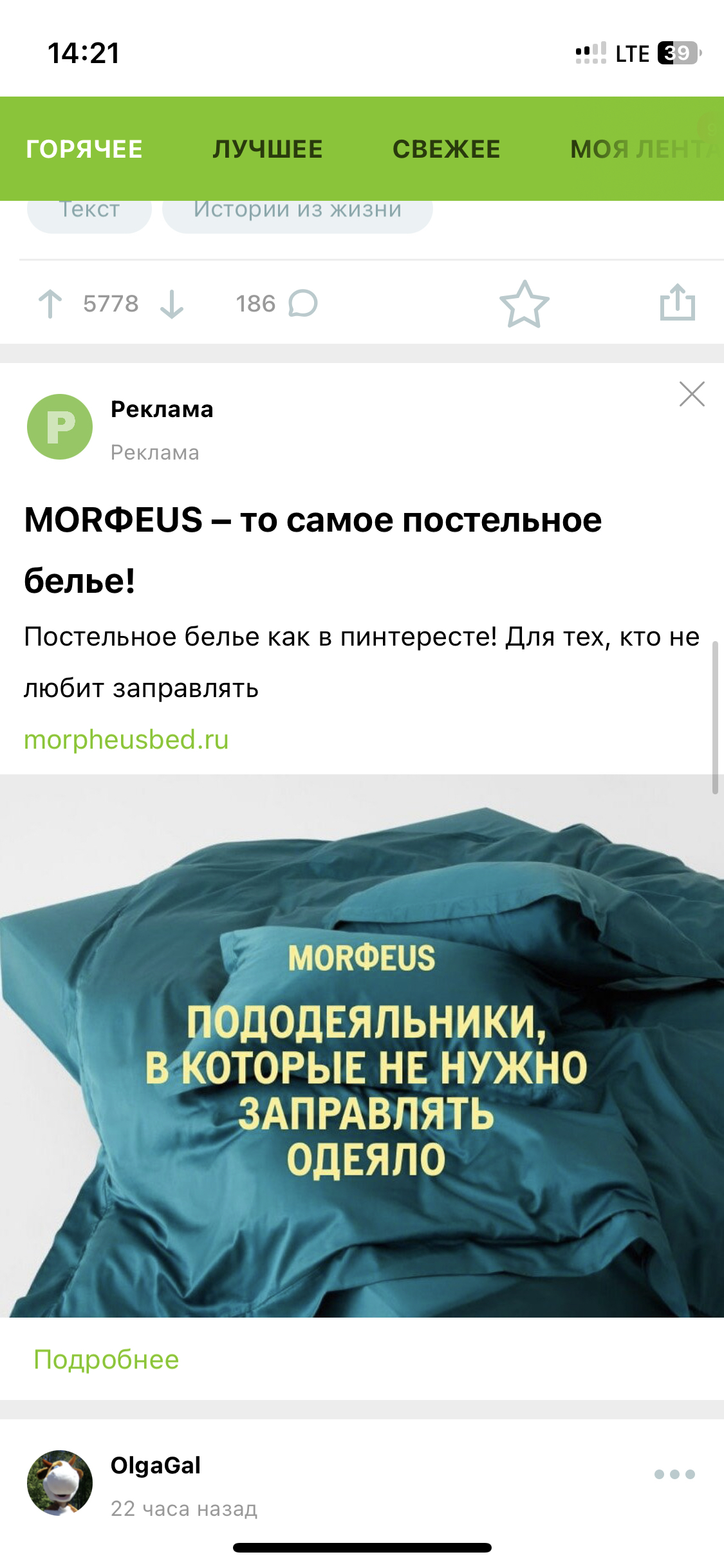Screen dimensions: 724x1568
Task: Switch to the Лучшее tab
Action: point(267,149)
